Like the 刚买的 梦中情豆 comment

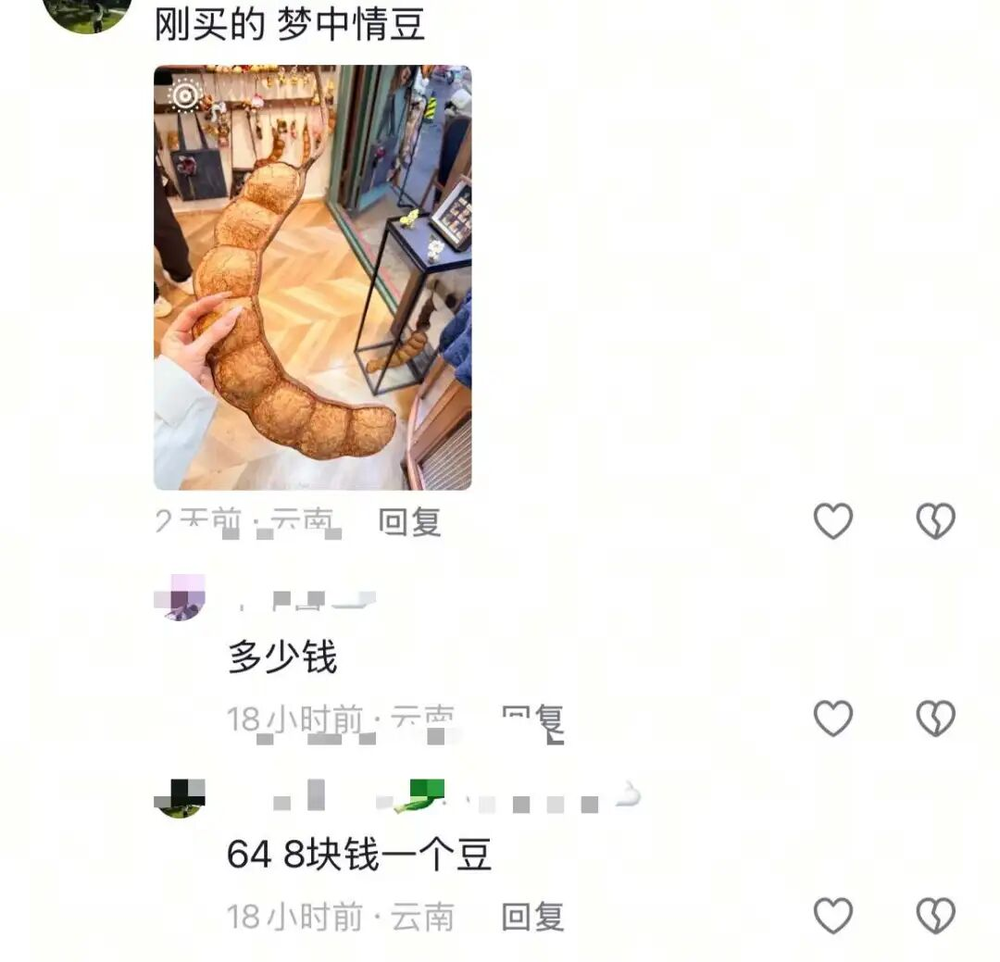click(x=833, y=521)
